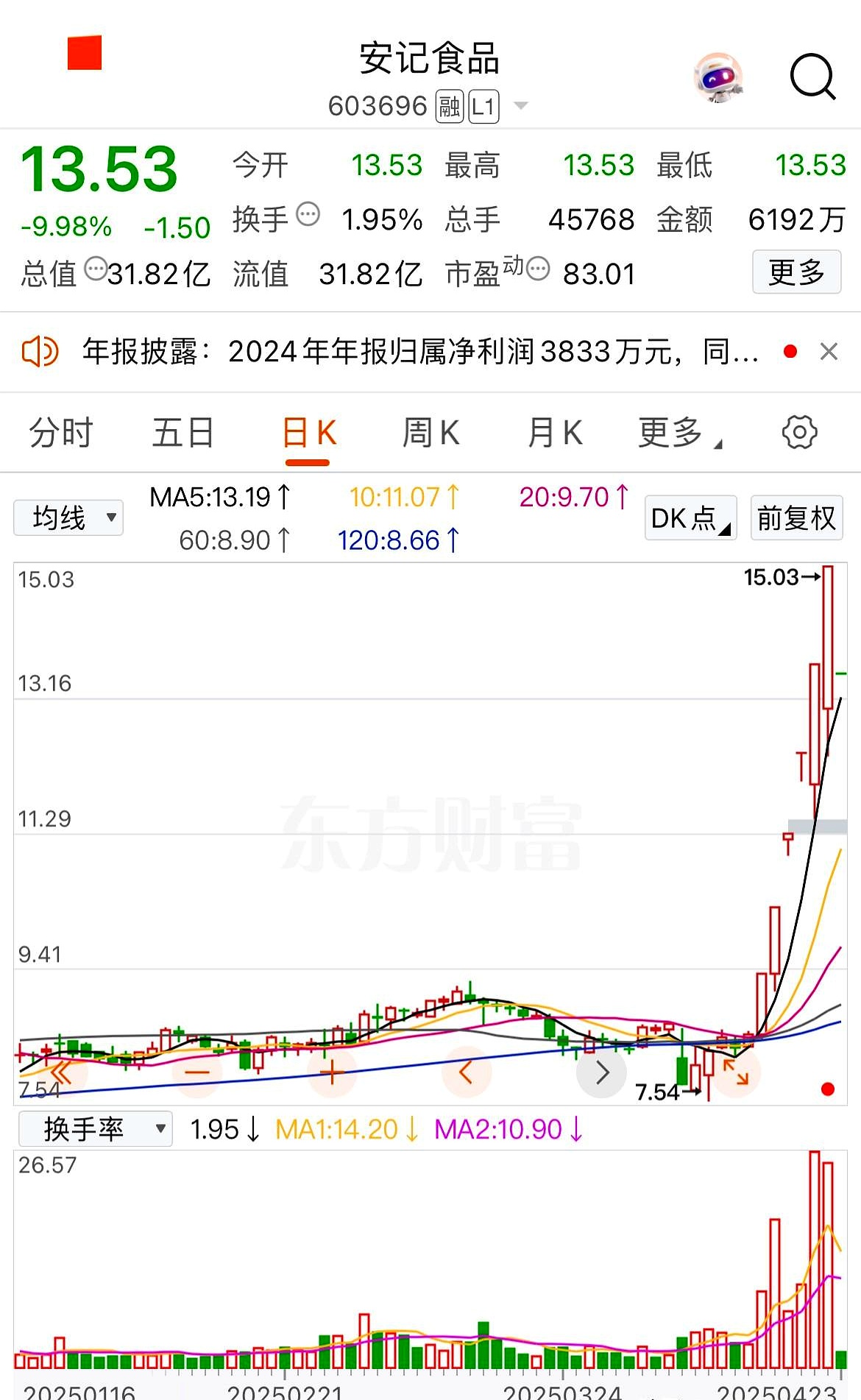Click the 前复权 adjustment button

pyautogui.click(x=796, y=517)
